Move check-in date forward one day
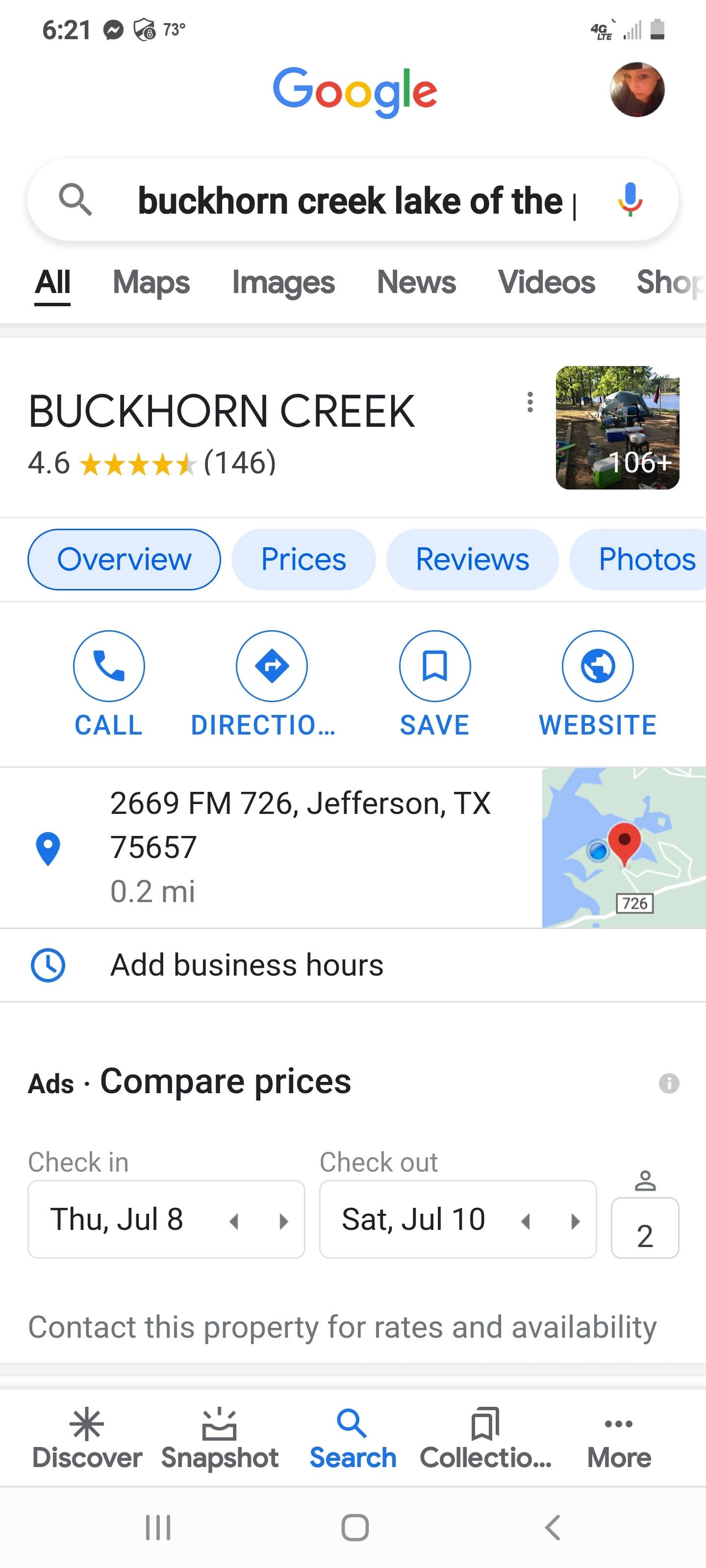 (x=283, y=1221)
